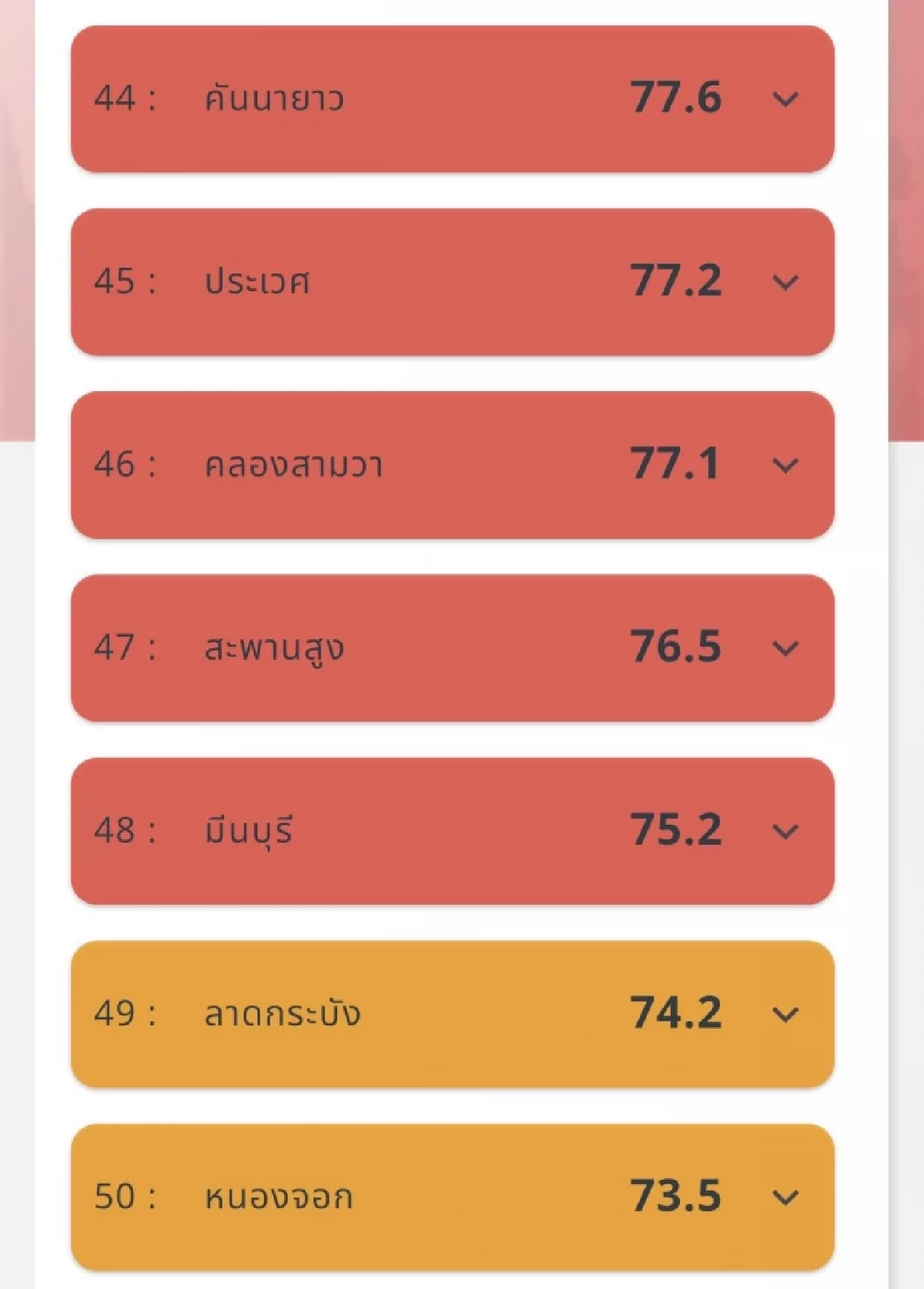
Task: Expand the chevron on the ลาดกระบัง row
Action: click(x=784, y=1015)
